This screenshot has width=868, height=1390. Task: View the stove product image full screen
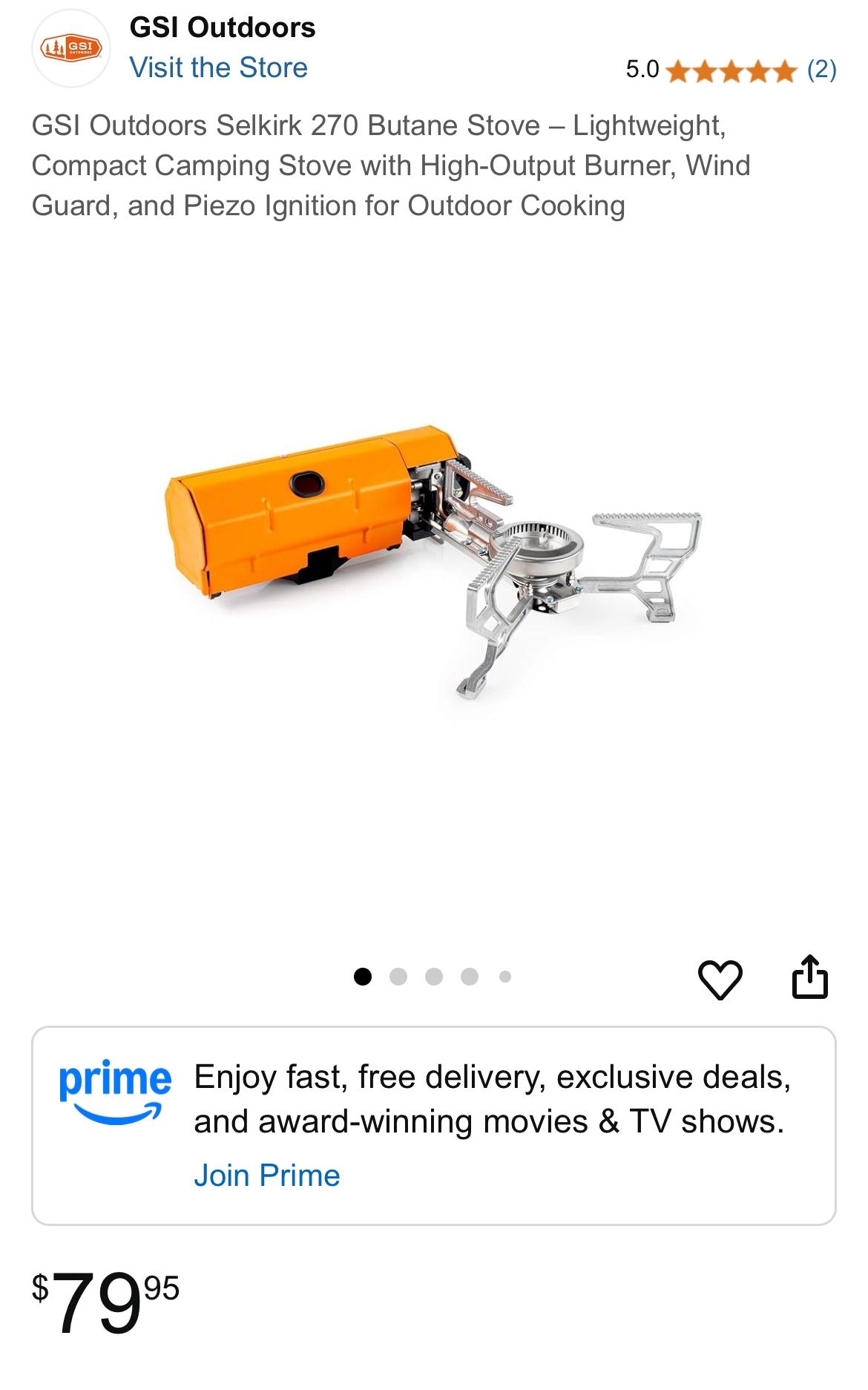(433, 564)
